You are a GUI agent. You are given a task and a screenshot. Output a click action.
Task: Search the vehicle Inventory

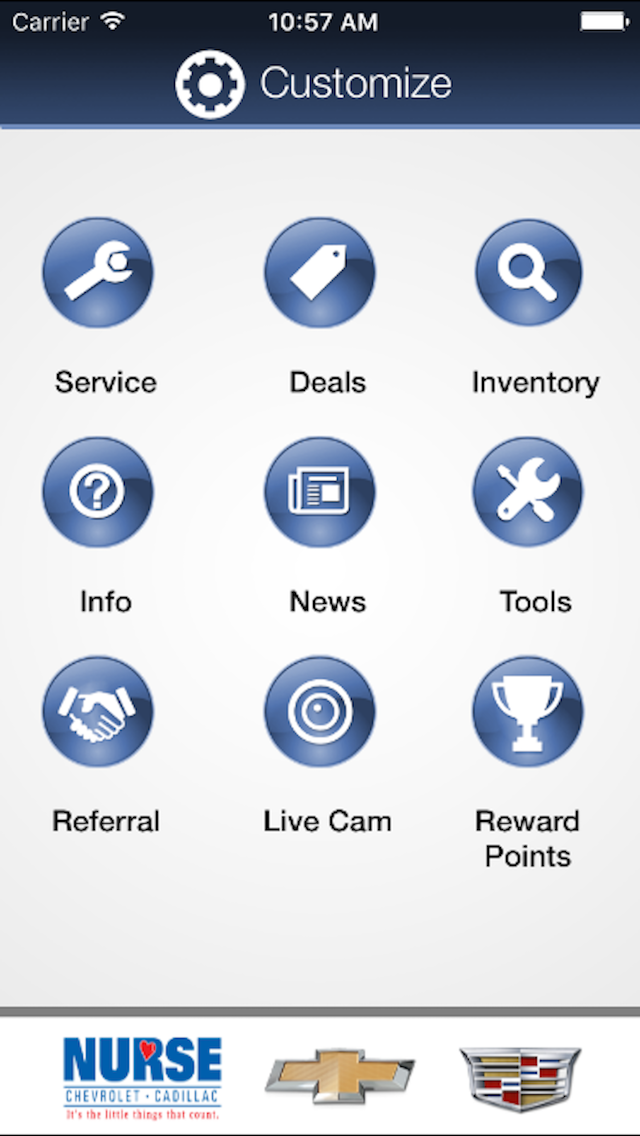coord(528,274)
